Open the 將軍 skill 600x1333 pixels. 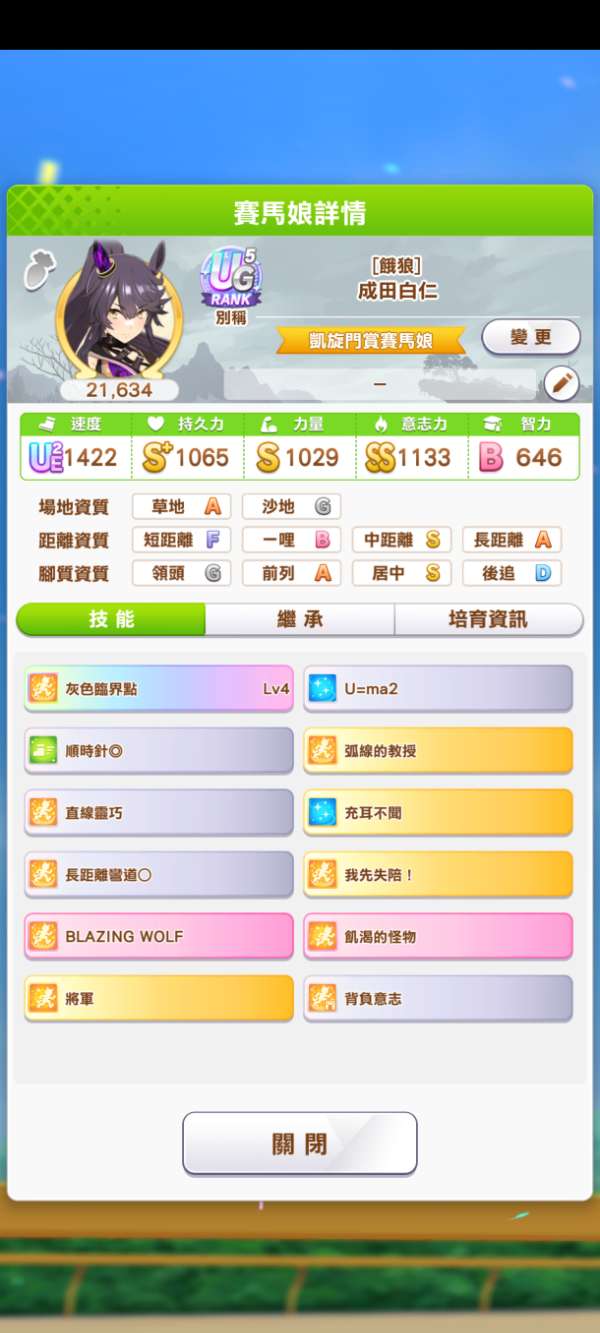coord(159,999)
